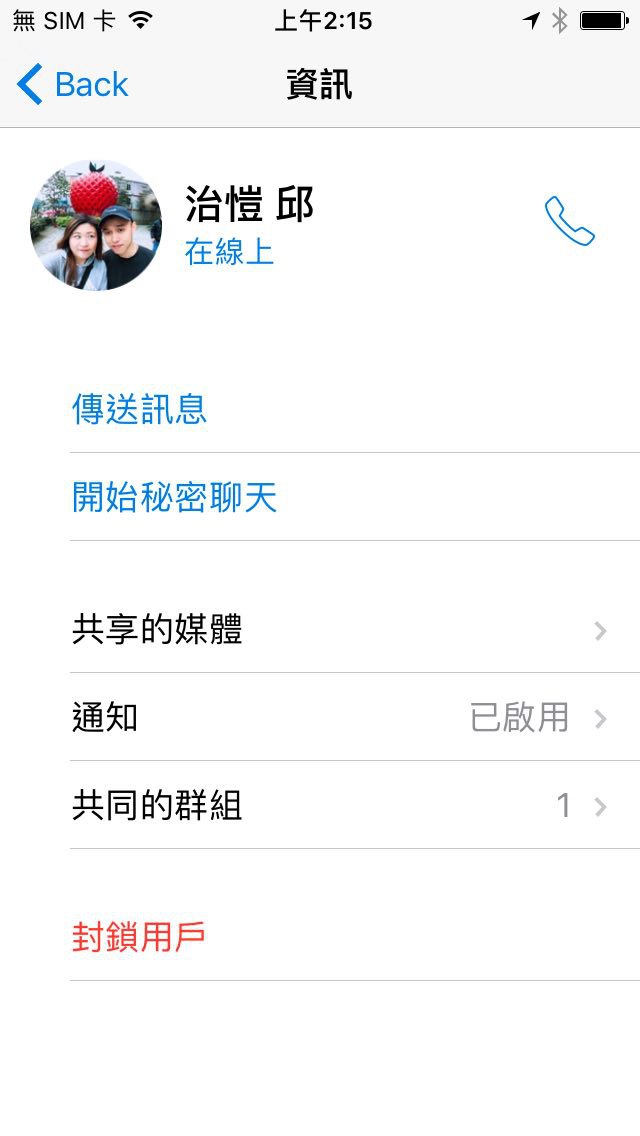
Task: View 共同的群組 groups in common
Action: point(340,805)
